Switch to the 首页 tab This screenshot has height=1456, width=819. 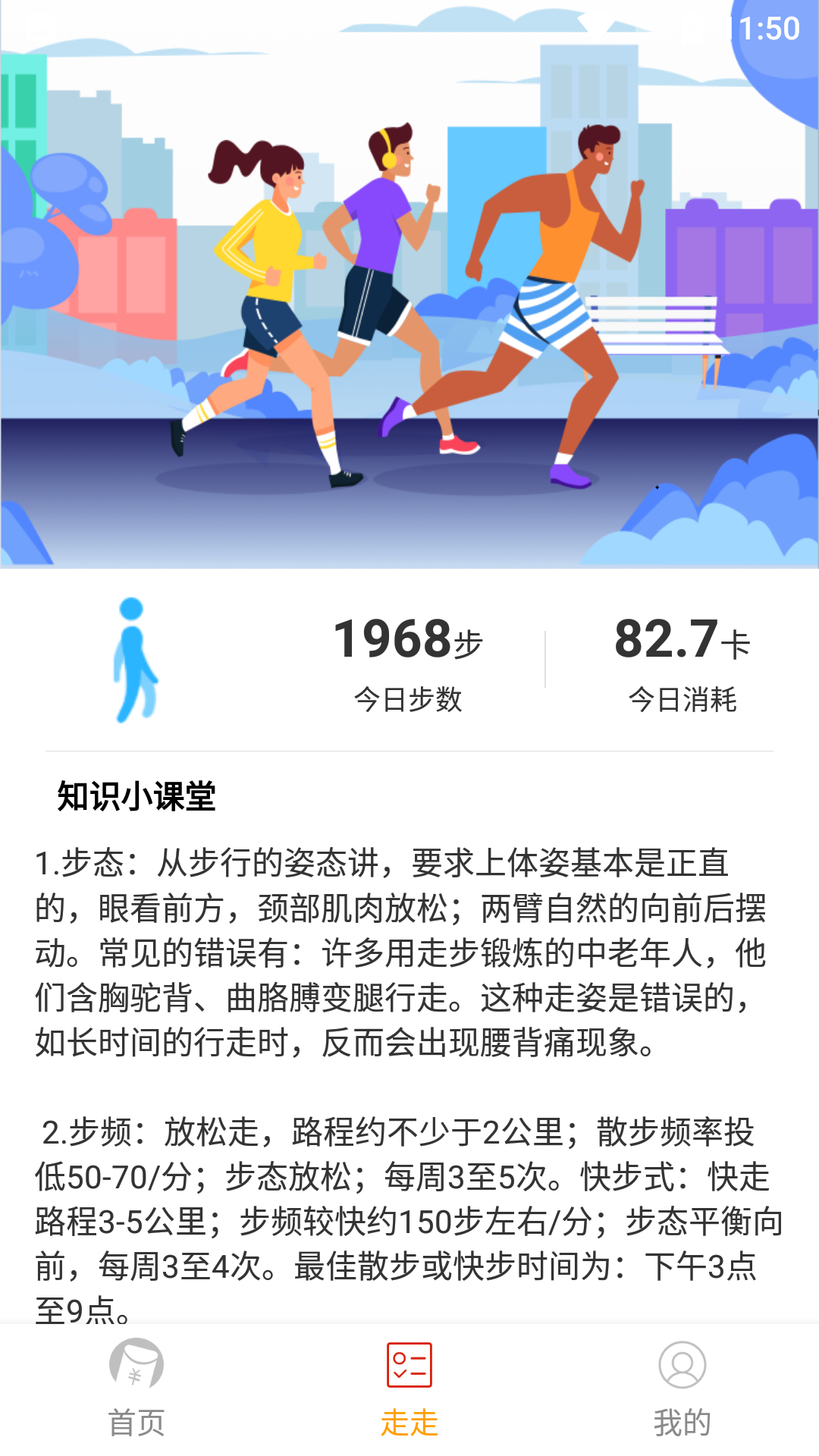[136, 1389]
